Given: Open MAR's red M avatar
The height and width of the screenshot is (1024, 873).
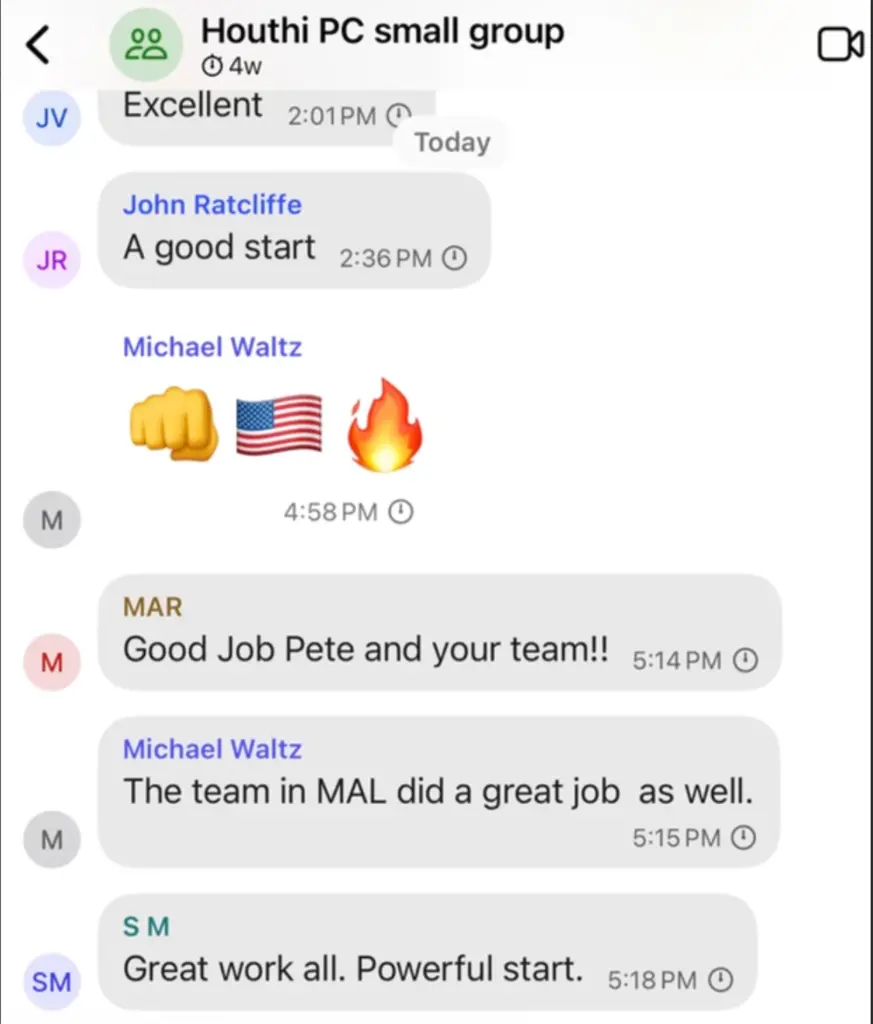Looking at the screenshot, I should (x=52, y=662).
